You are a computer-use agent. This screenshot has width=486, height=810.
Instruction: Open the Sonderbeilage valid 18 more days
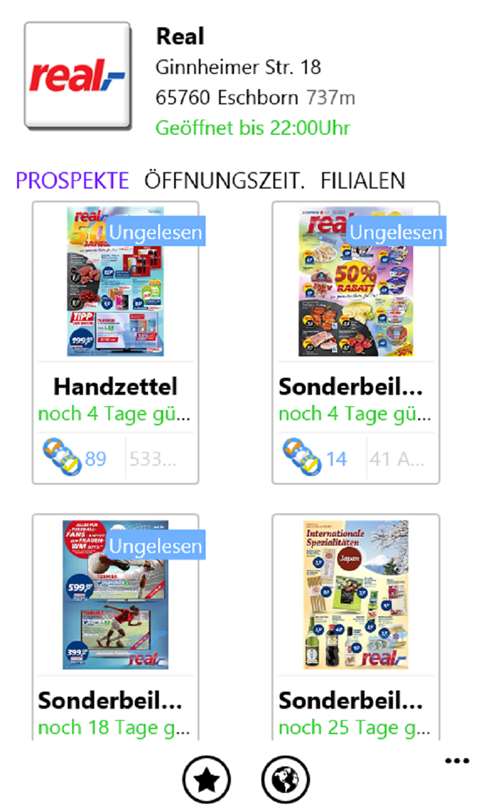(x=115, y=627)
